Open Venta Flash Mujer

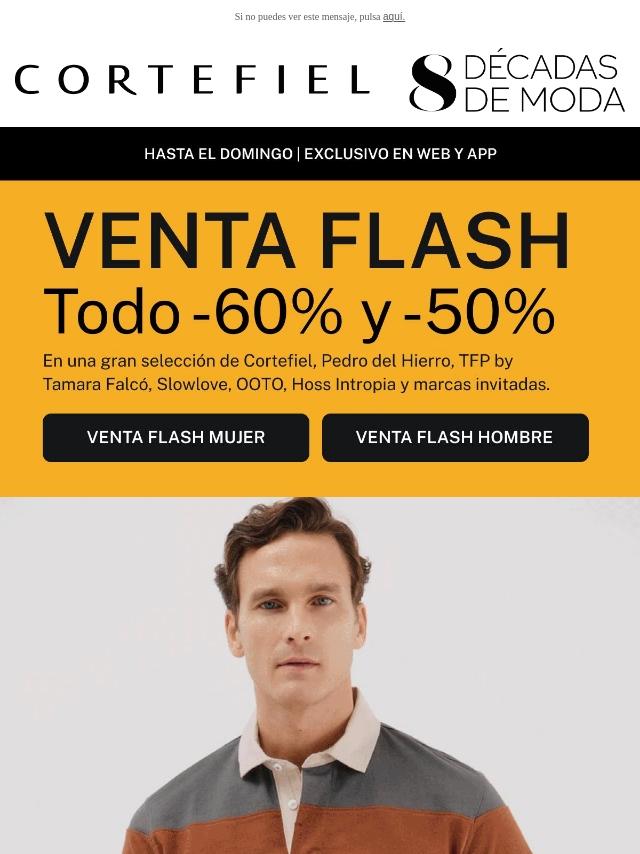176,438
